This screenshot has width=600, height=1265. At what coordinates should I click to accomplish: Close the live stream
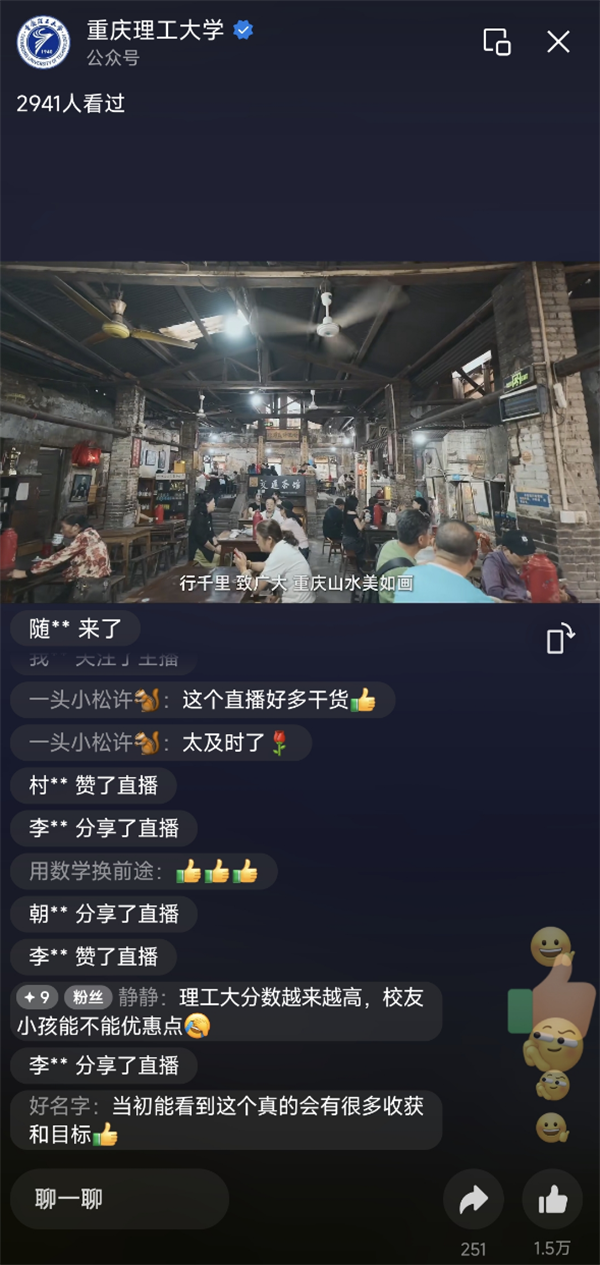pos(558,42)
